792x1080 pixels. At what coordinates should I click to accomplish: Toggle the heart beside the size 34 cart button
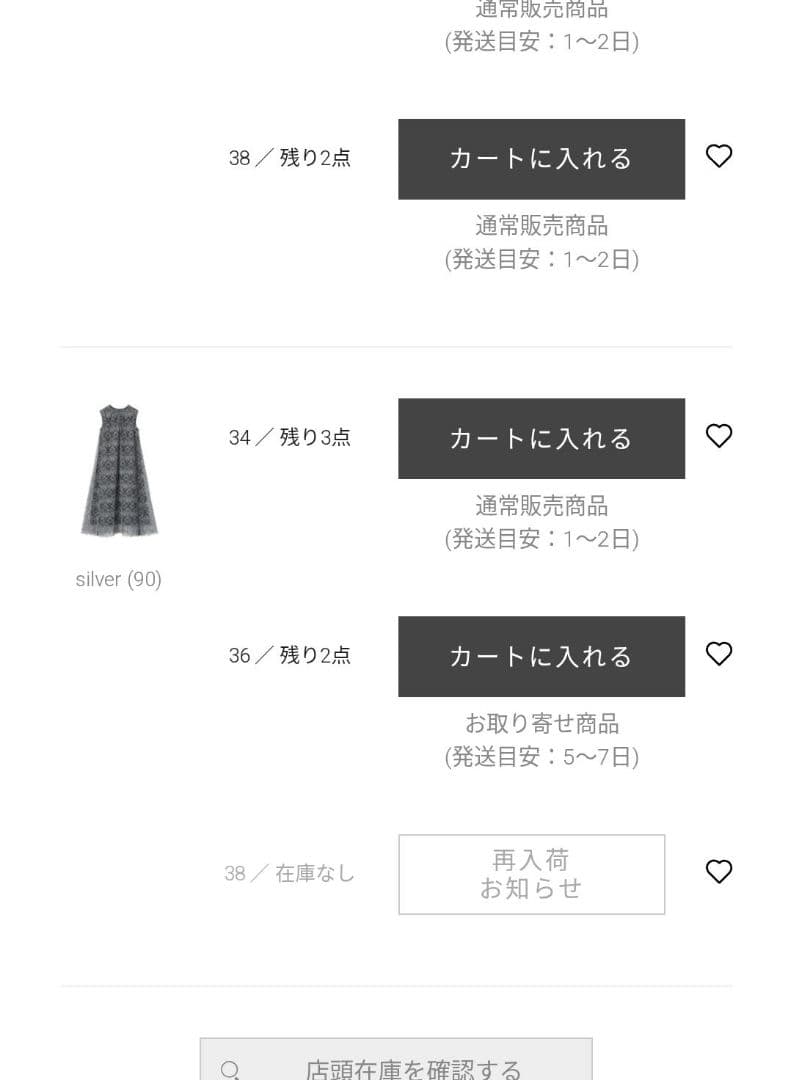[719, 436]
